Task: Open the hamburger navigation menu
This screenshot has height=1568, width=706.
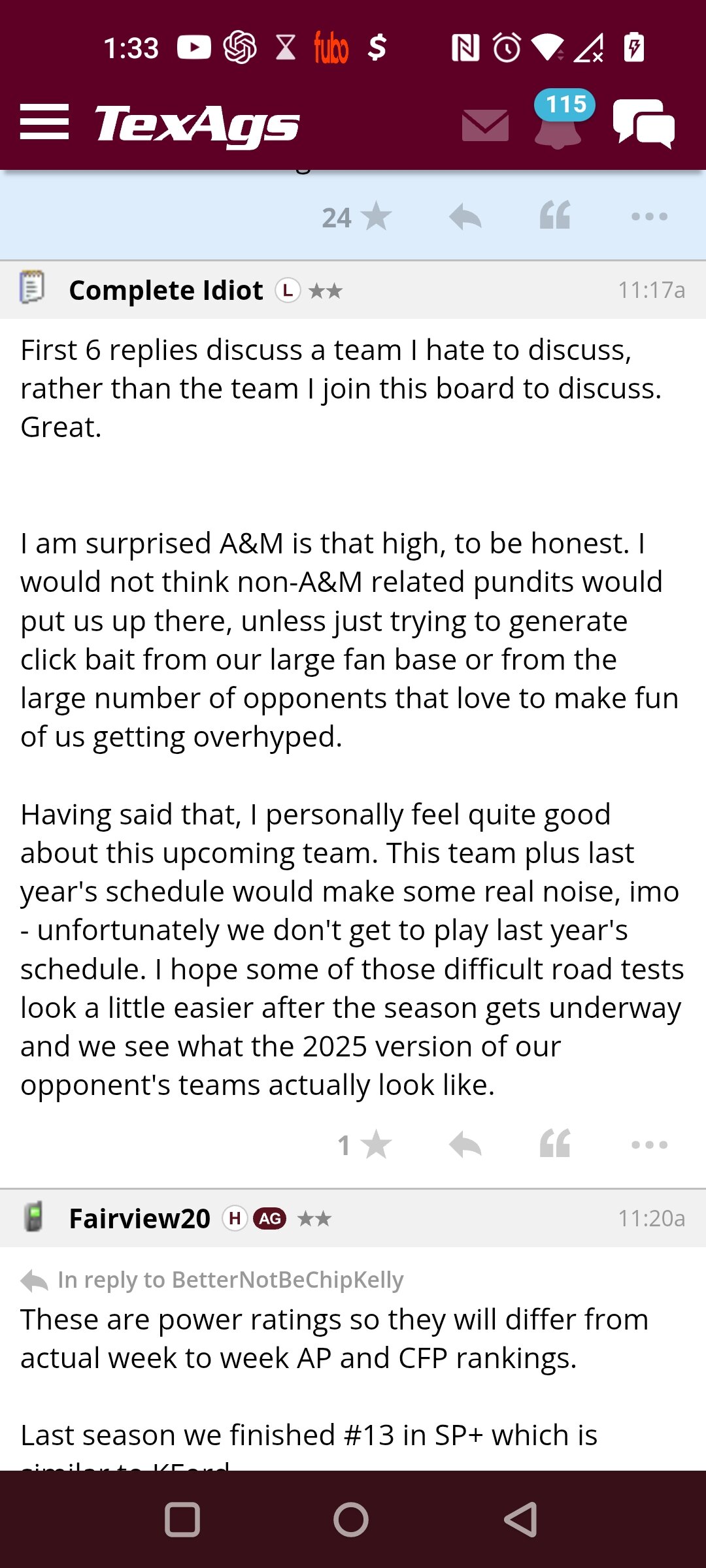Action: [x=44, y=122]
